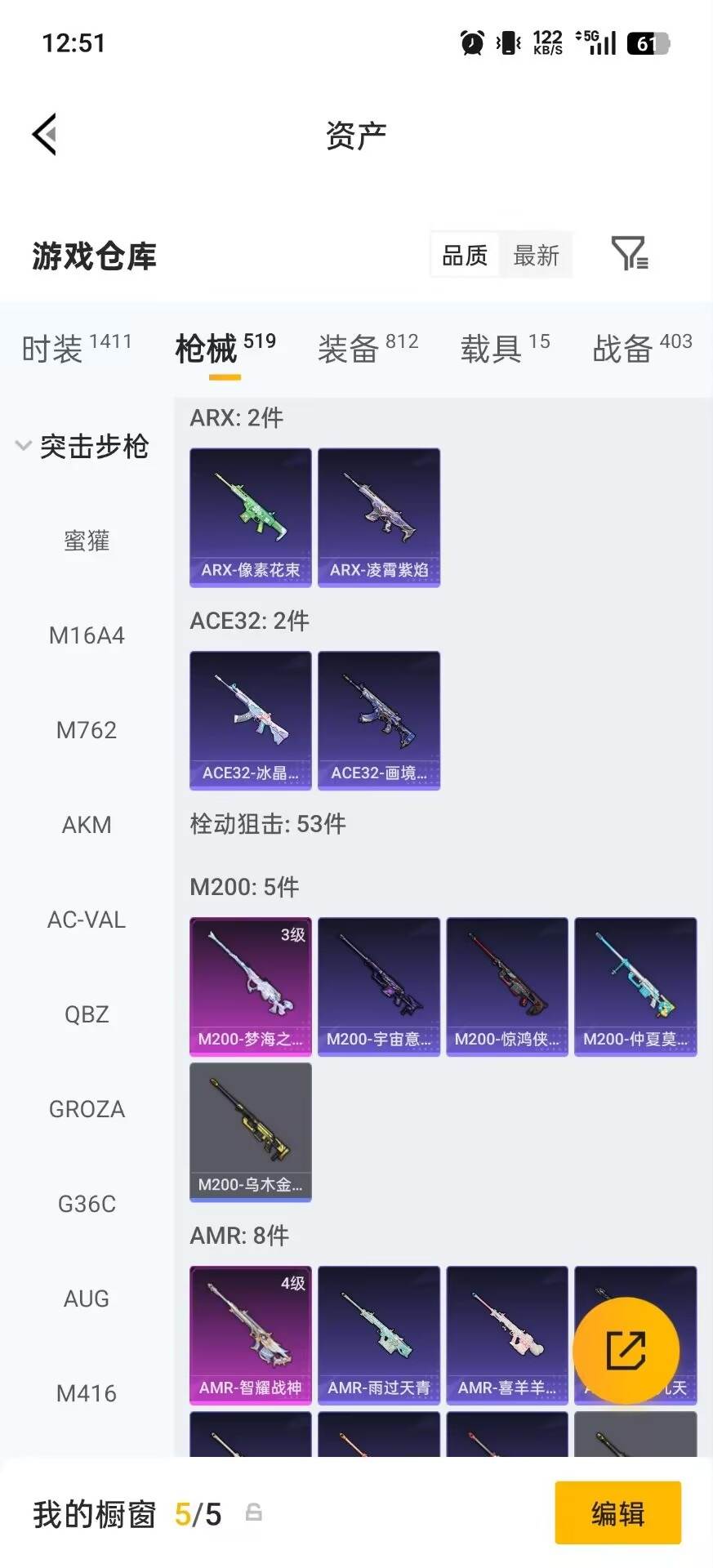Open the M200-梦海之 level 3 skin

(251, 987)
